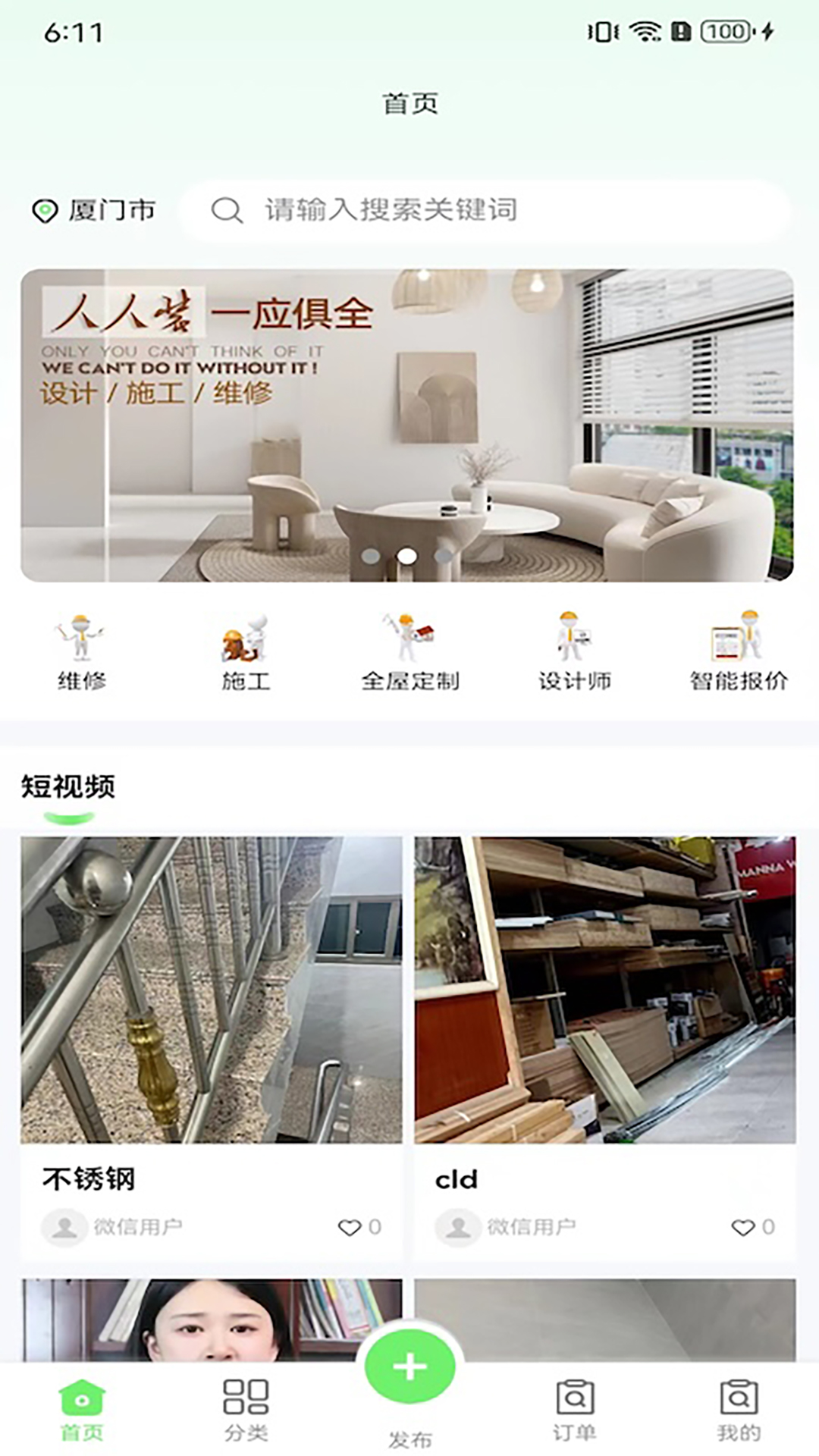Go to the 我的 profile tab
The height and width of the screenshot is (1456, 819).
click(738, 1409)
